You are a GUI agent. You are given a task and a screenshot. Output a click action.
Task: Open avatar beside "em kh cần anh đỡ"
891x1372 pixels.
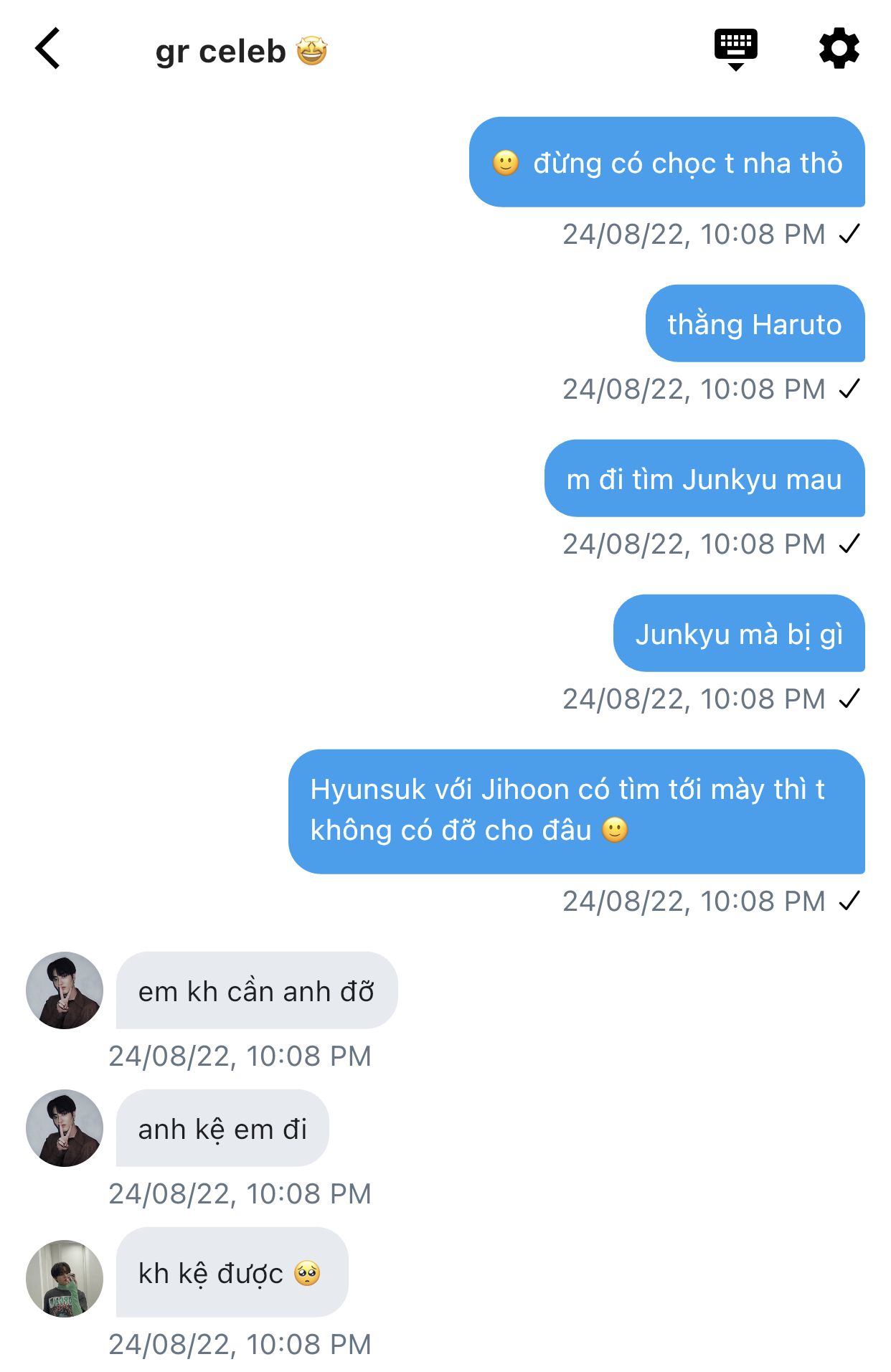click(65, 990)
